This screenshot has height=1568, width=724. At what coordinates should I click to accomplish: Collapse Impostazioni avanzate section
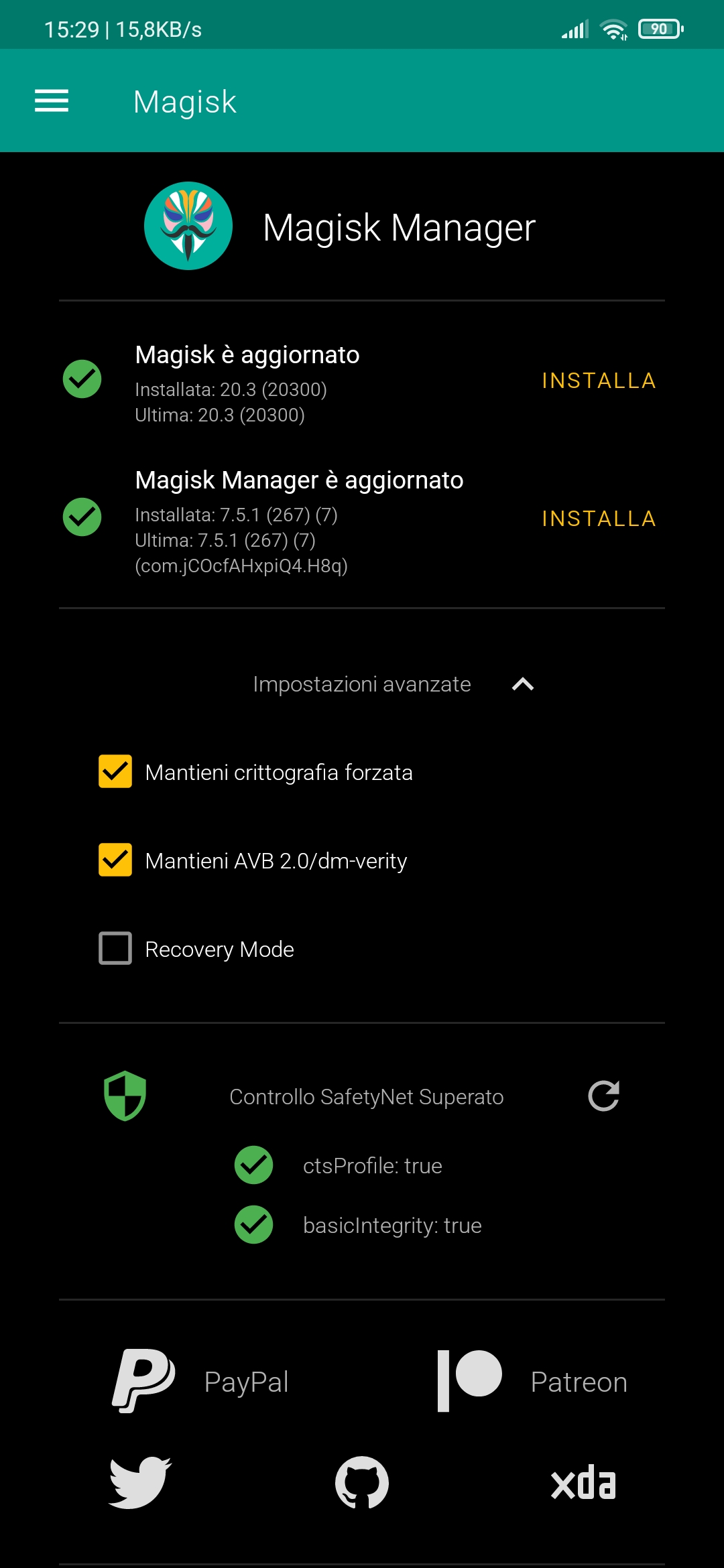point(523,684)
